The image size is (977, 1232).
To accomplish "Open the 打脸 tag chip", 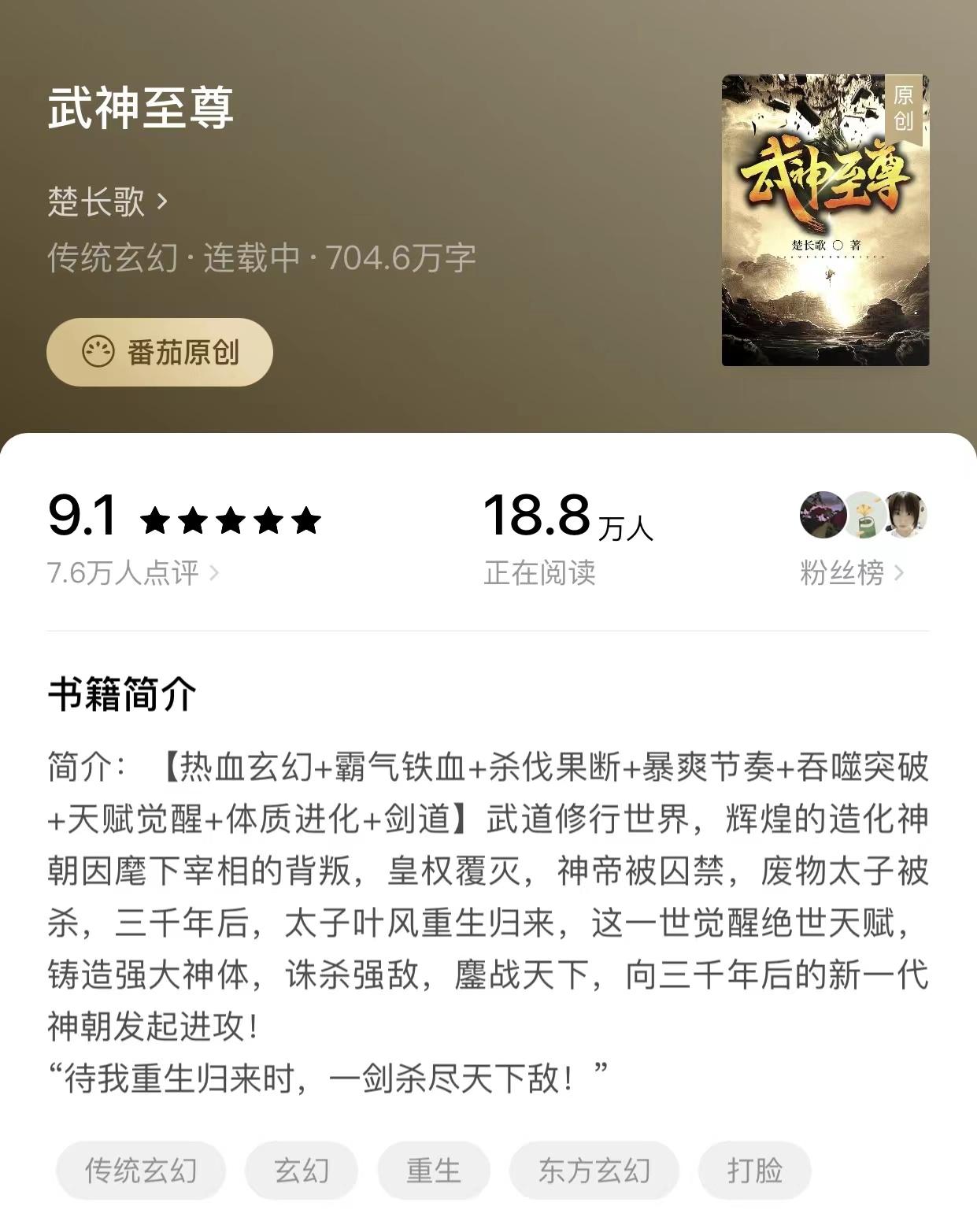I will [754, 1170].
